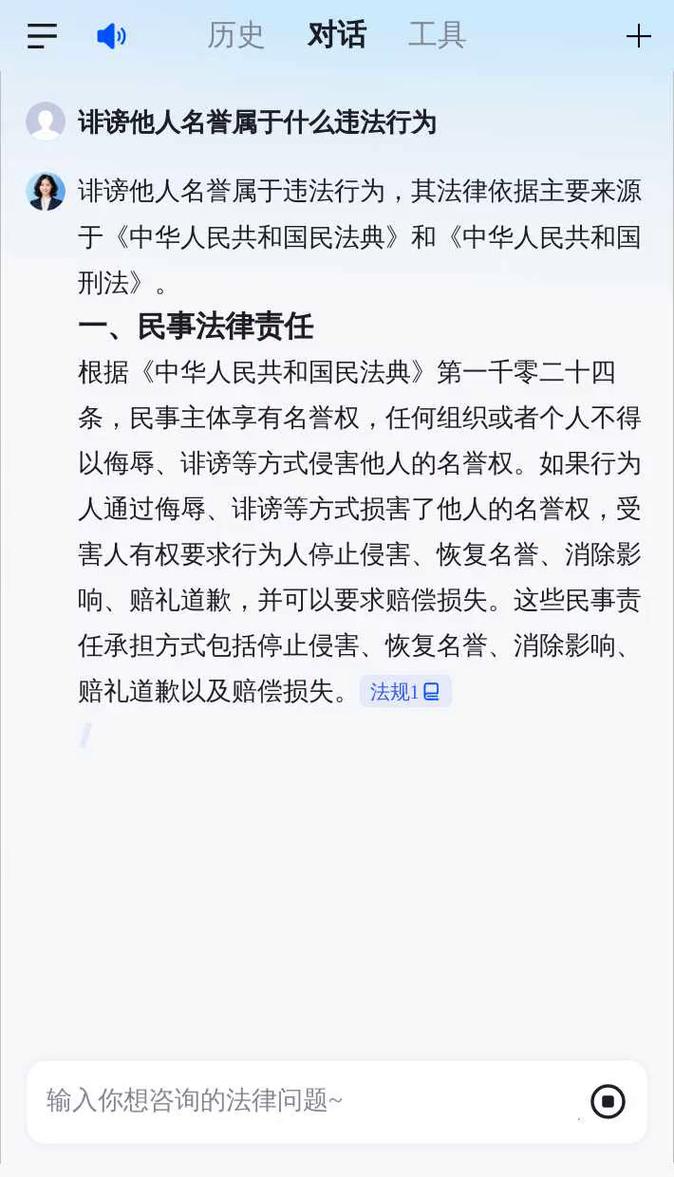Open the 法规1 citation chip
Viewport: 674px width, 1177px height.
click(405, 692)
